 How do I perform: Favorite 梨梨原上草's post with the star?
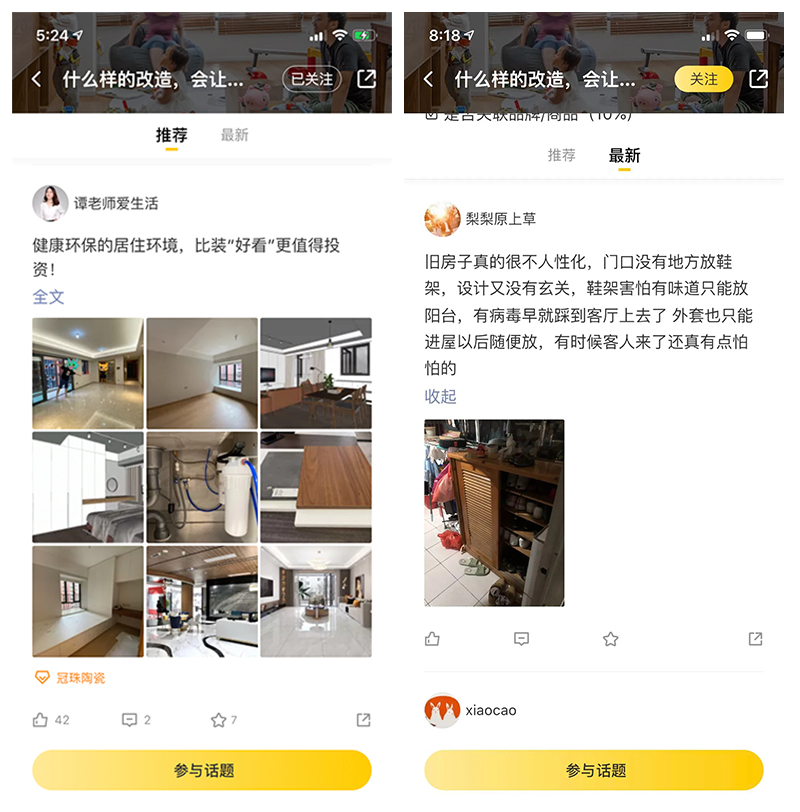click(x=610, y=639)
